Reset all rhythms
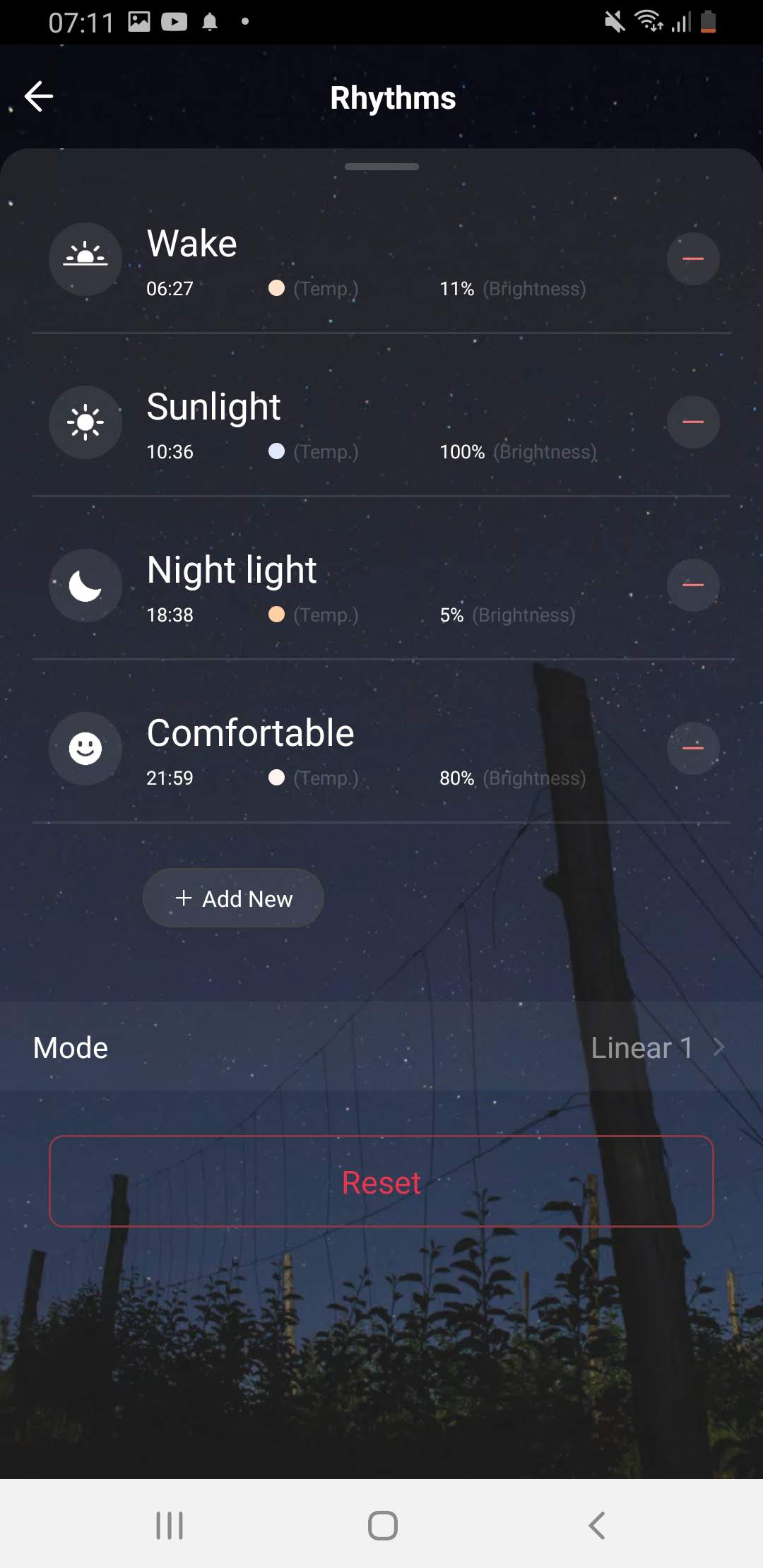This screenshot has height=1568, width=763. click(381, 1182)
